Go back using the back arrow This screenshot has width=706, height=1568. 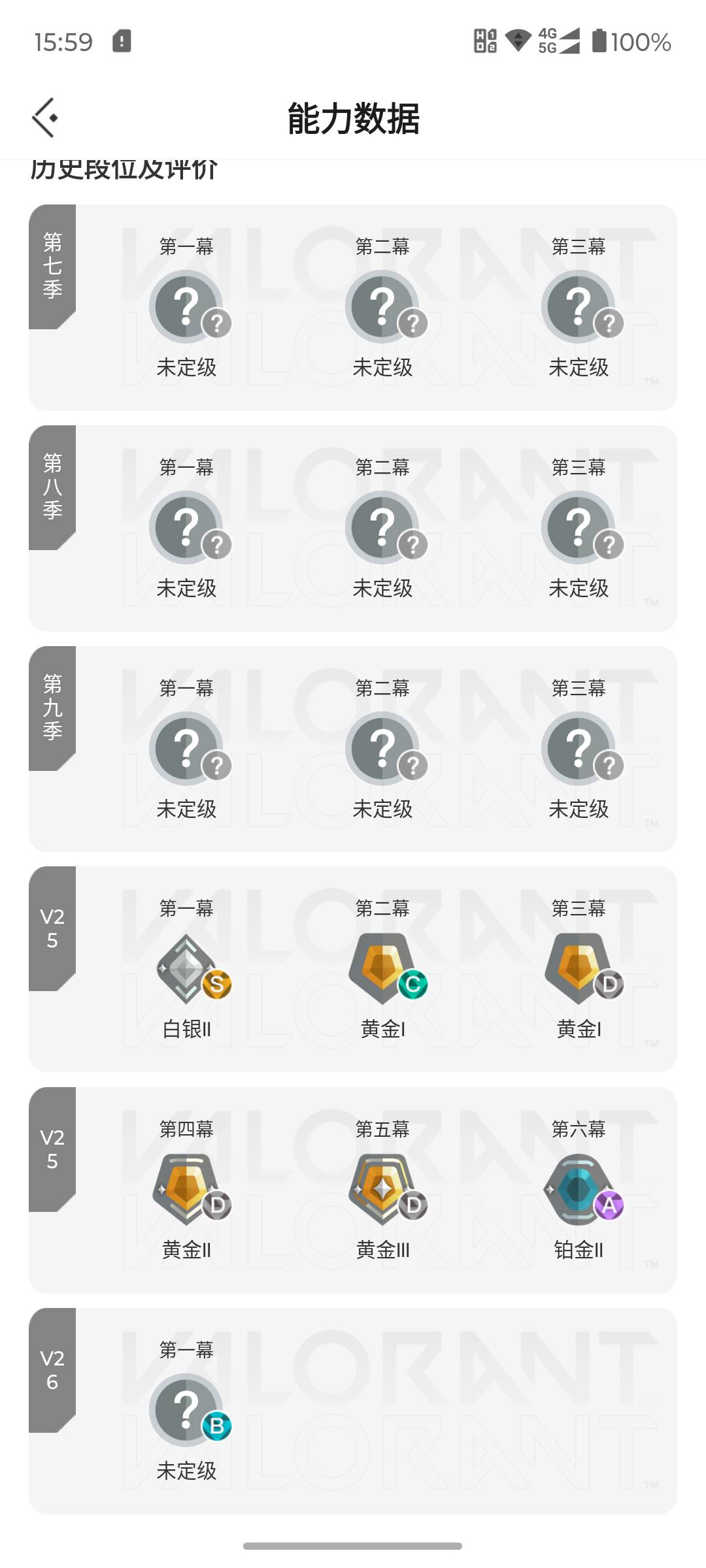pyautogui.click(x=46, y=118)
